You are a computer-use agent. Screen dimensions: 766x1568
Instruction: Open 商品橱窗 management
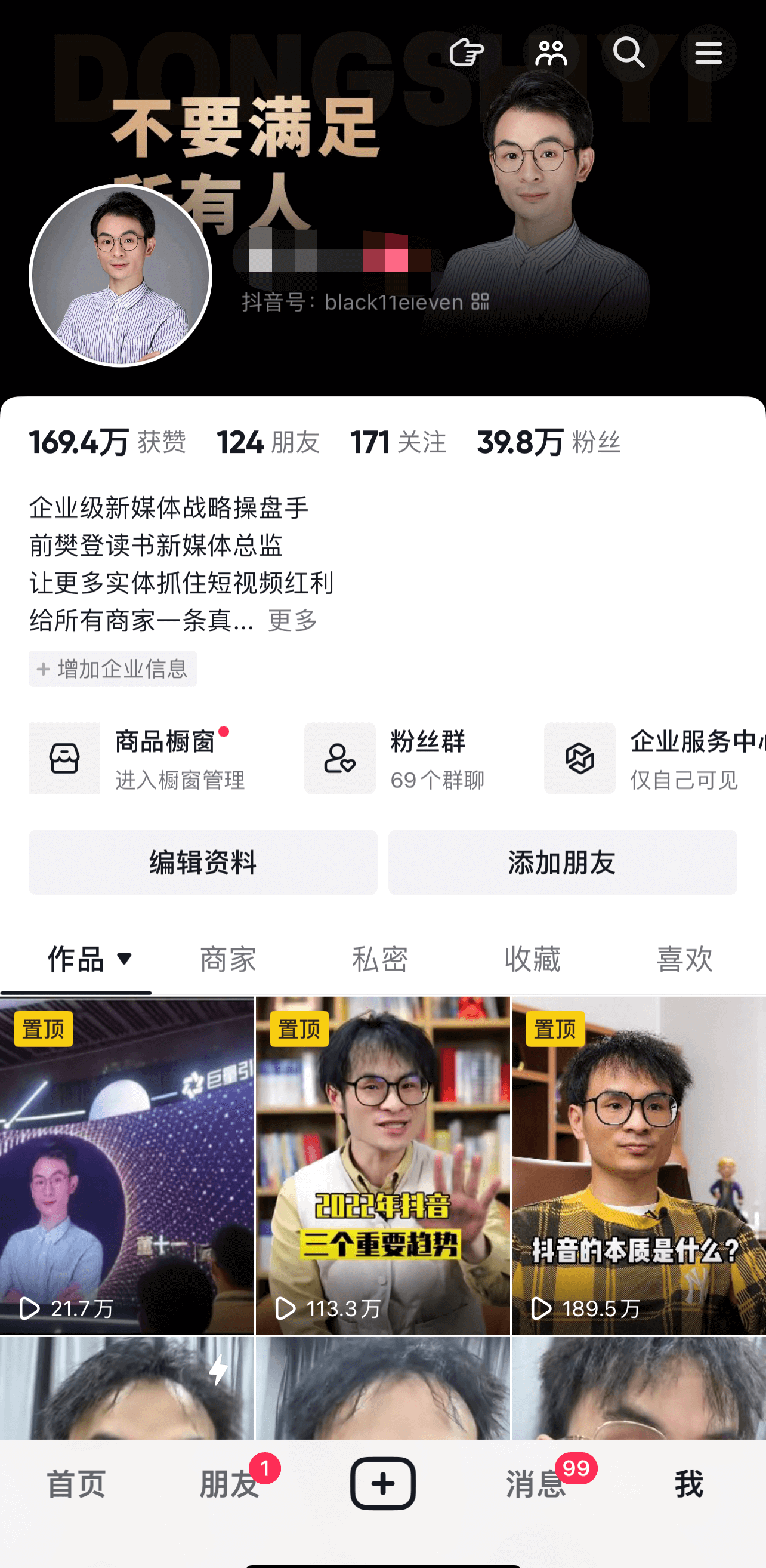[137, 759]
